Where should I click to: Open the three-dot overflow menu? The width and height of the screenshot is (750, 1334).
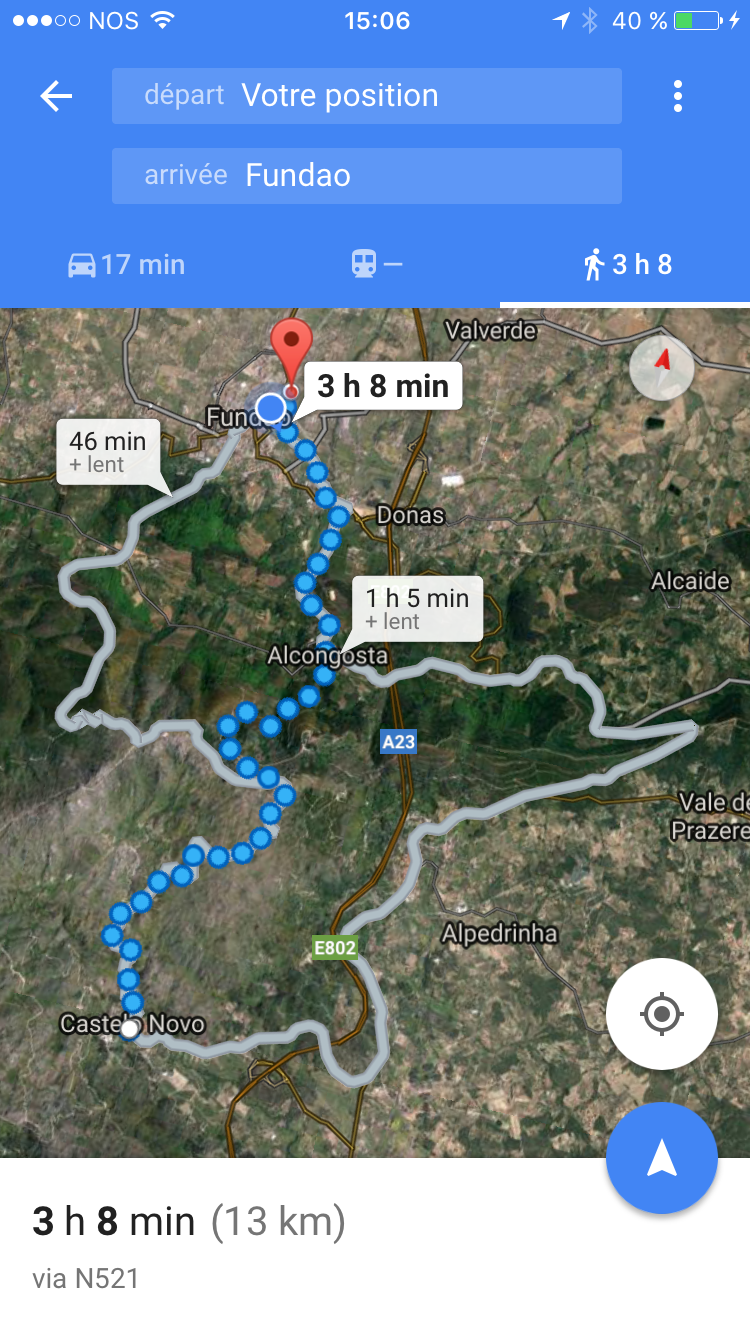click(678, 96)
